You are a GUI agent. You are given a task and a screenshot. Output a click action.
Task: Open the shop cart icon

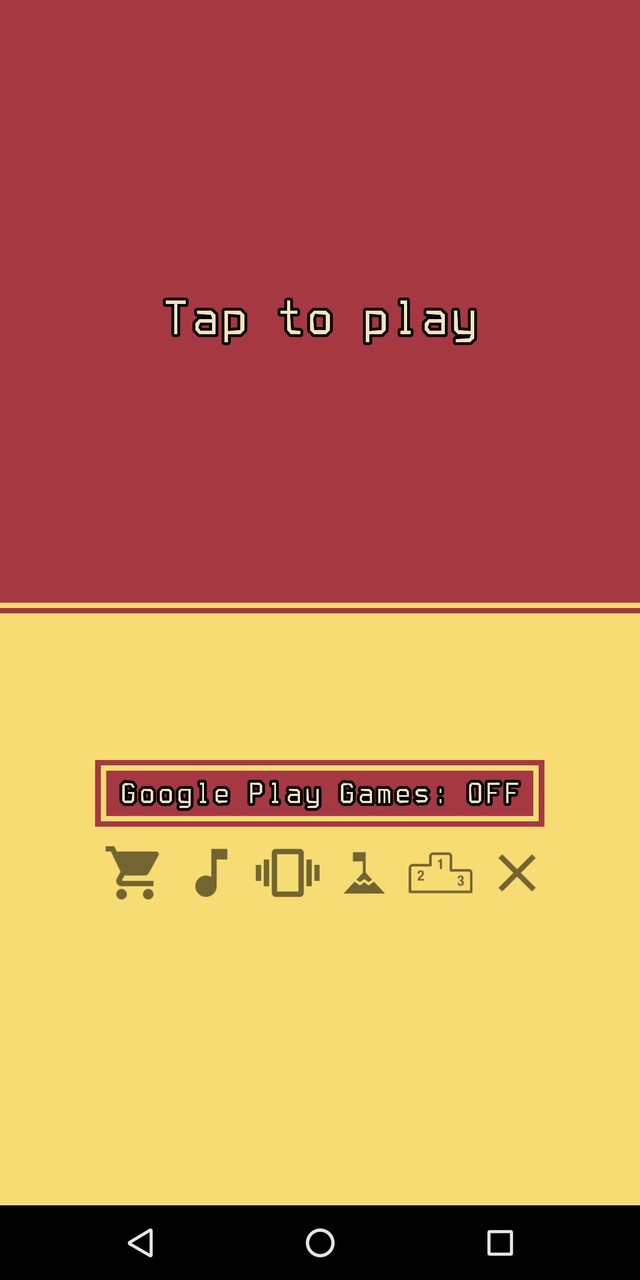(x=132, y=873)
